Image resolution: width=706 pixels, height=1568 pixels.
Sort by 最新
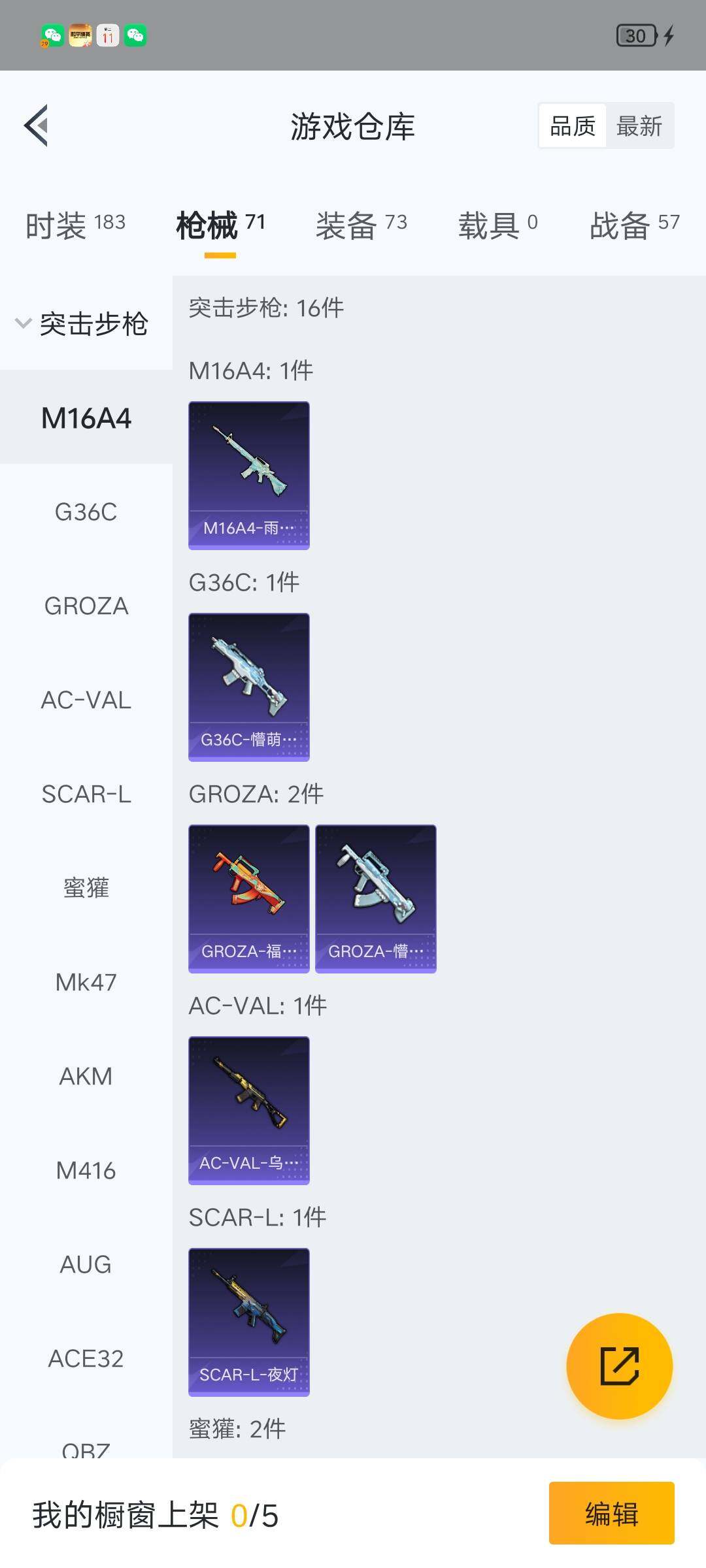point(639,125)
